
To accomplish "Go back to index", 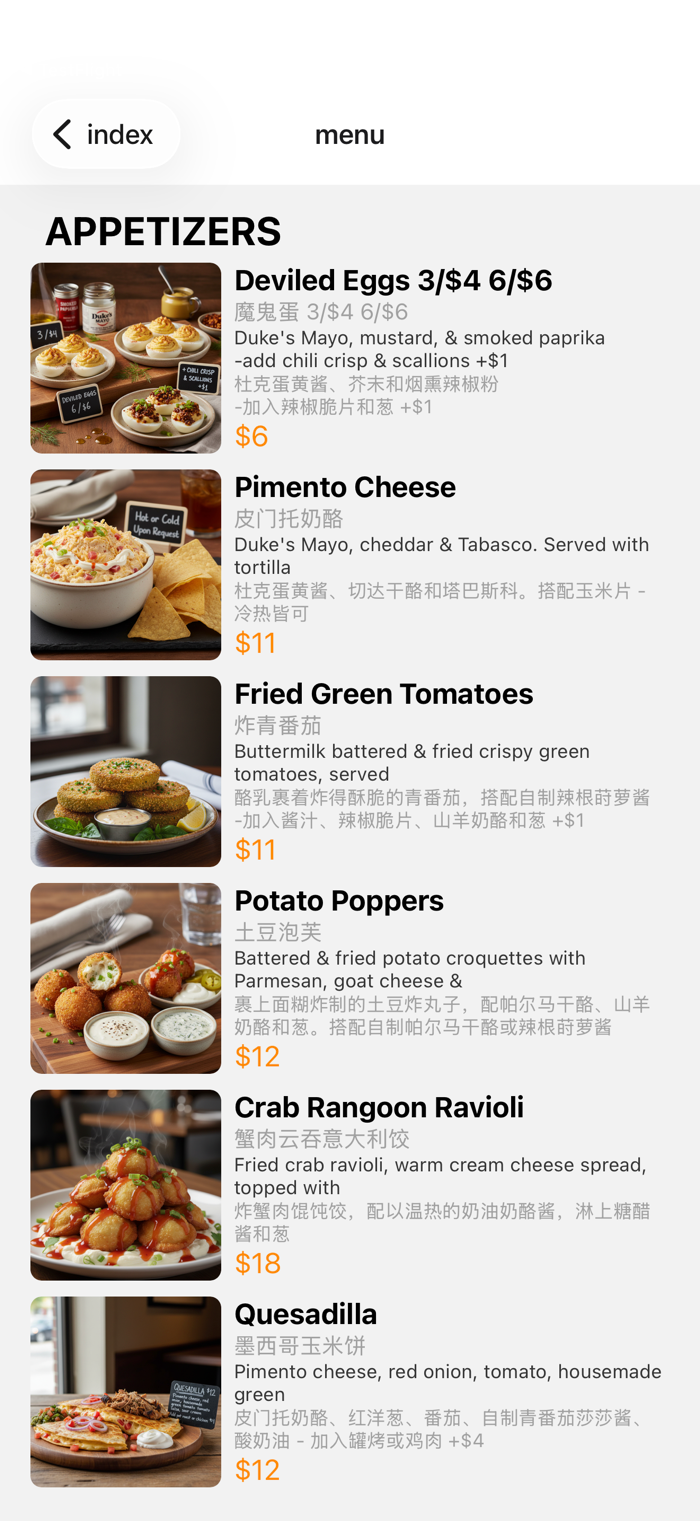I will click(x=106, y=134).
